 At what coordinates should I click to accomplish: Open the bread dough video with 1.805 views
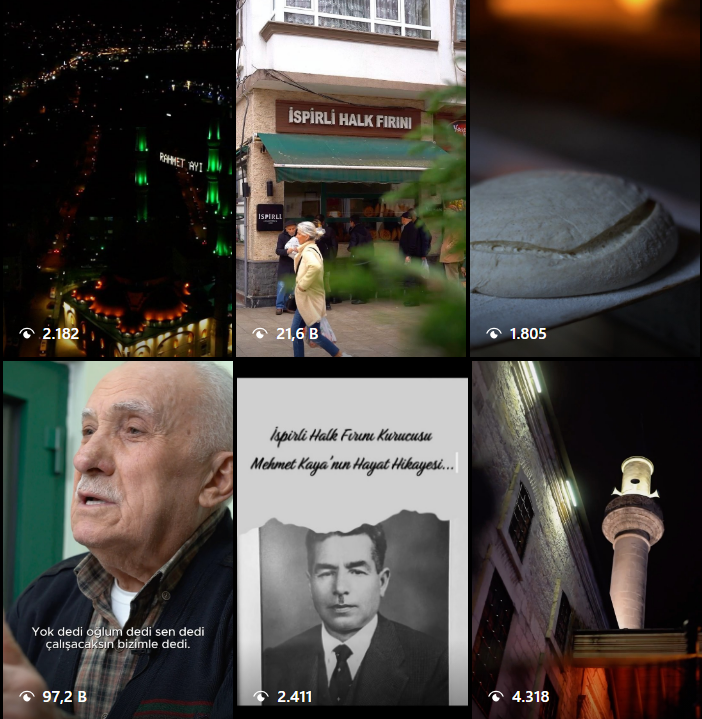pyautogui.click(x=585, y=178)
